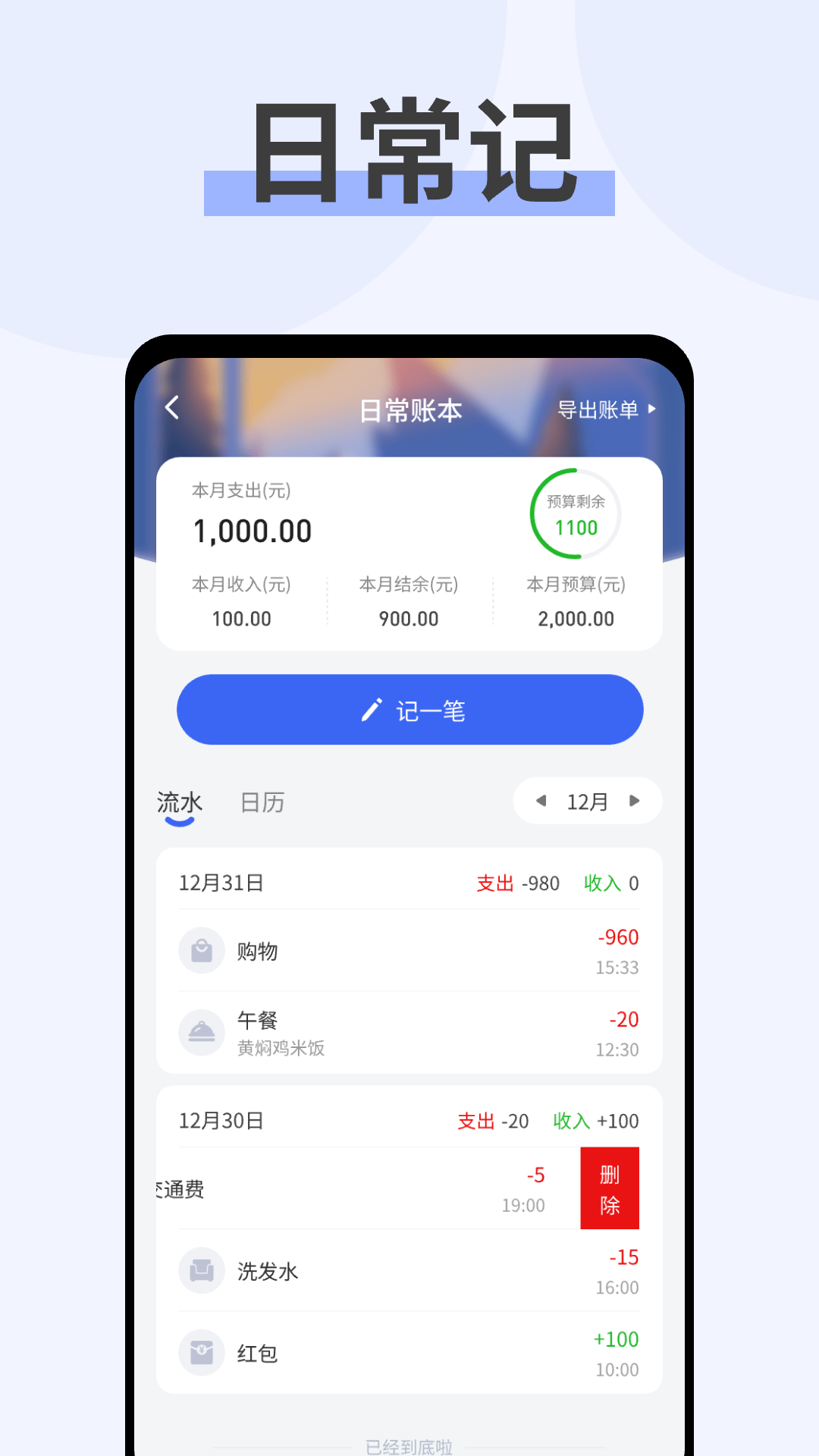
Task: Click the 洗发水 daily-items category icon
Action: pos(201,1271)
